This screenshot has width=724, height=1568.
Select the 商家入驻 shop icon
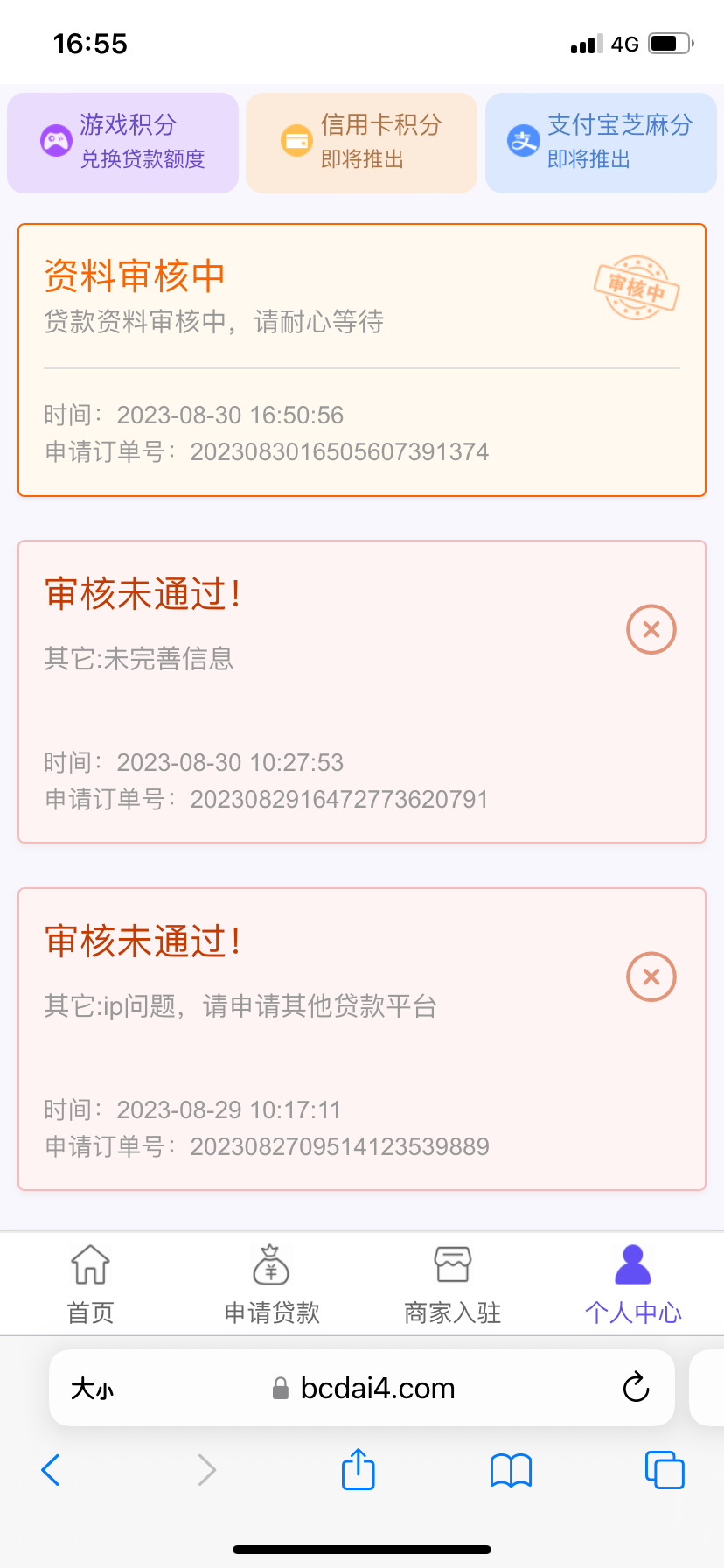pos(452,1263)
